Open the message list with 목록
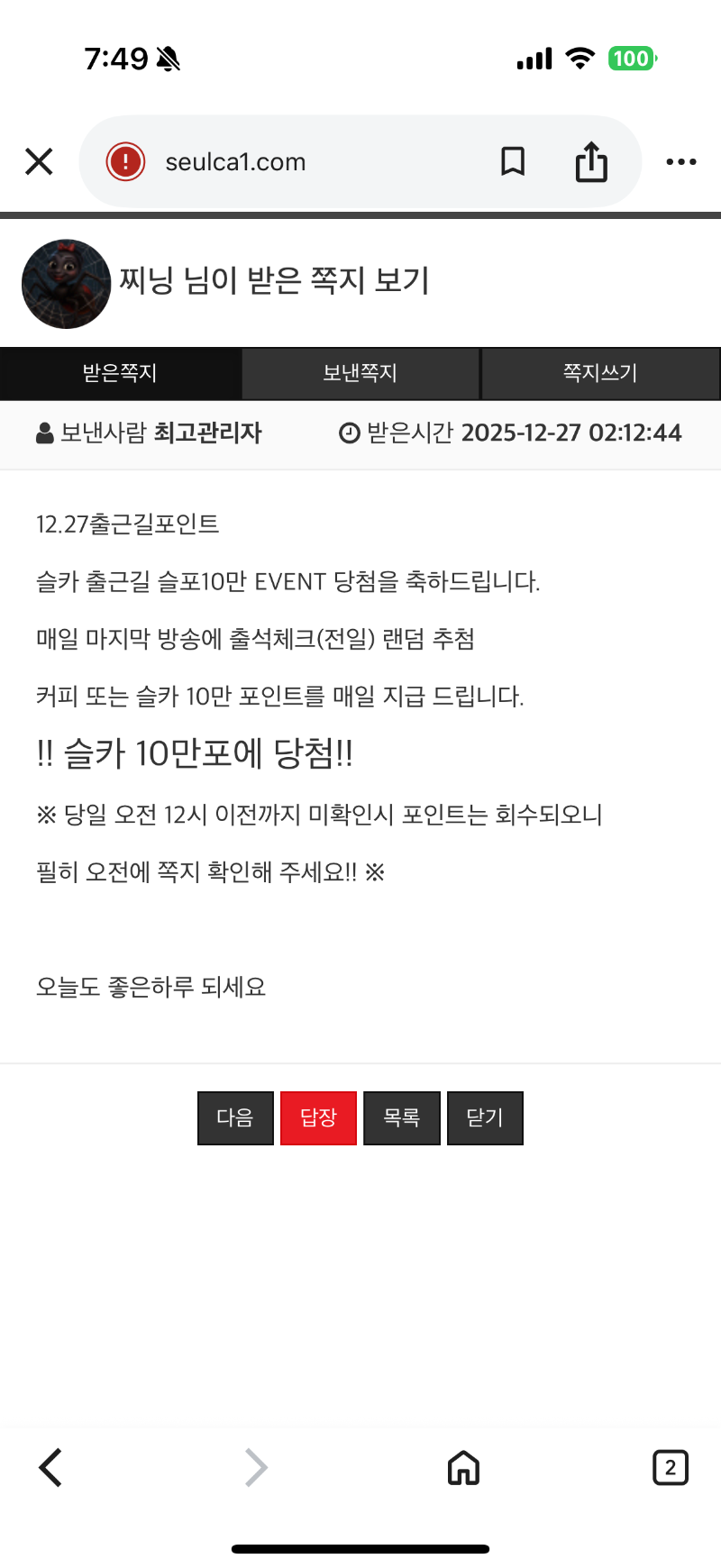Image resolution: width=721 pixels, height=1568 pixels. tap(402, 1118)
